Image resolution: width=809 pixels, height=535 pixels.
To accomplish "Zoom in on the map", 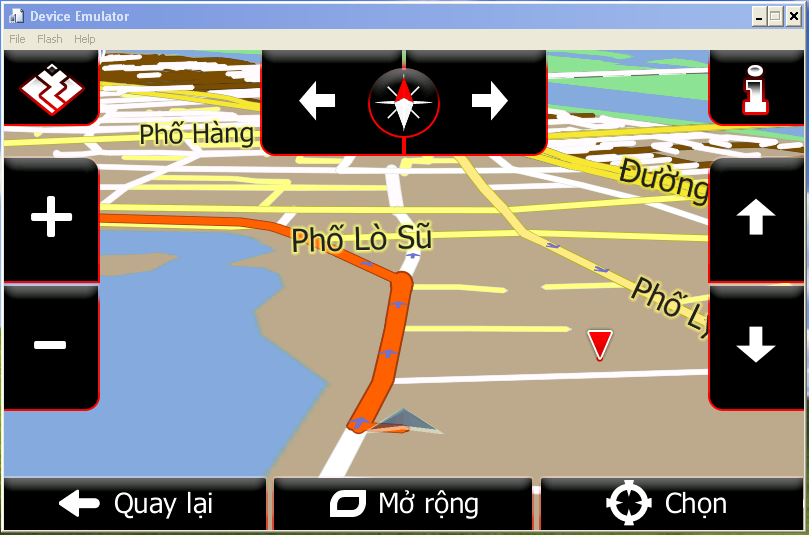I will (x=51, y=217).
